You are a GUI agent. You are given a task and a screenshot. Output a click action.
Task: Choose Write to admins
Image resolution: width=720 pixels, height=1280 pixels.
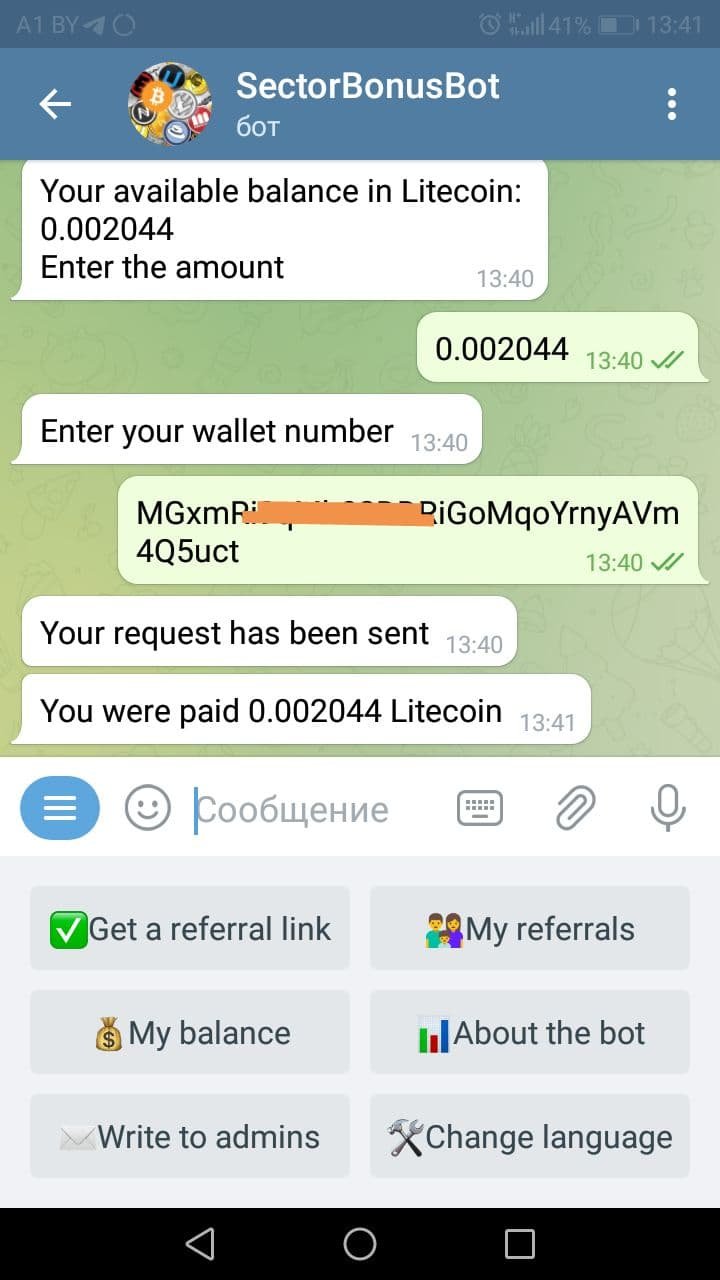coord(190,1137)
